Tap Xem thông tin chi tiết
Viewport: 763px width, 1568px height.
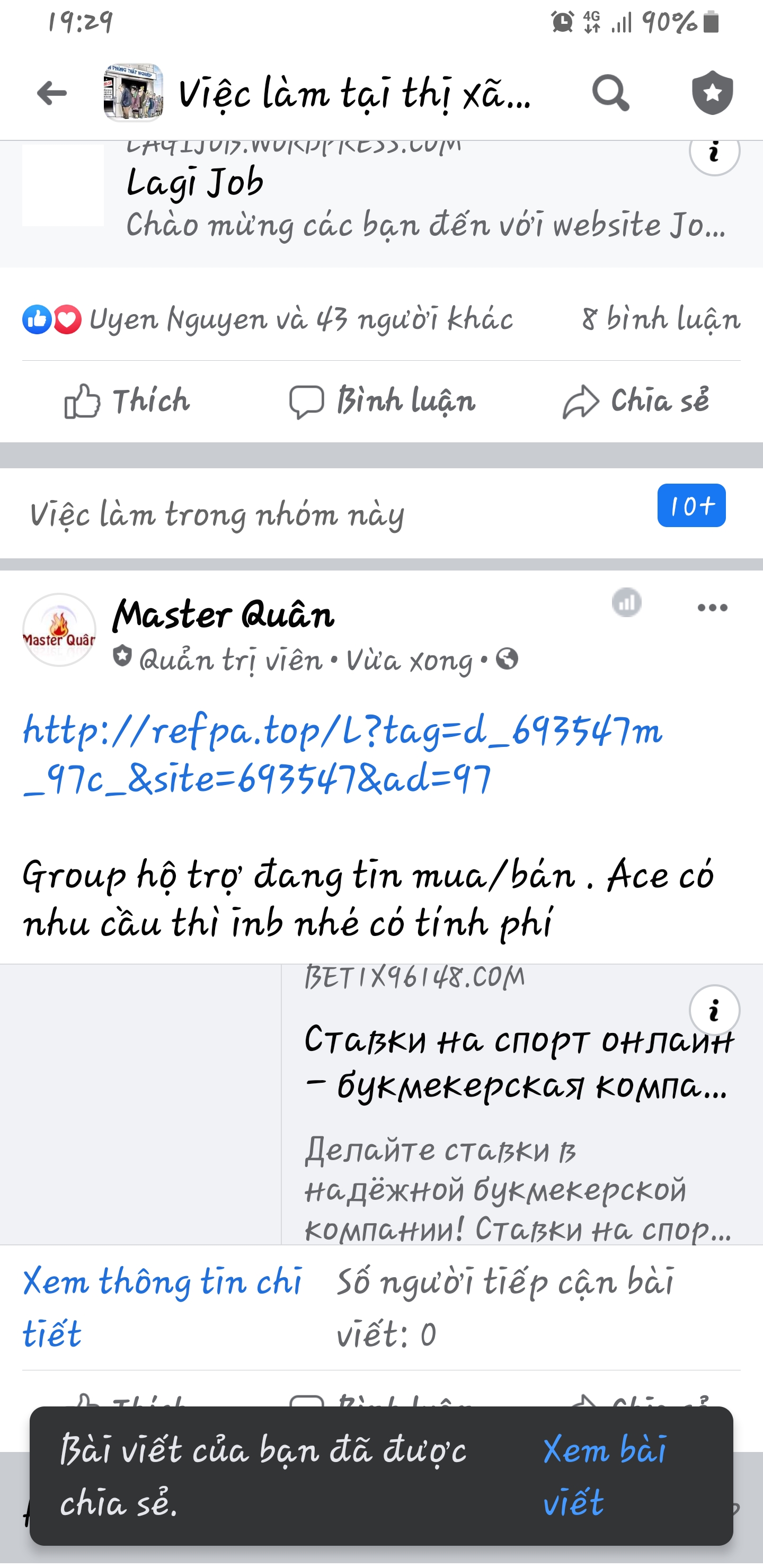[162, 1306]
